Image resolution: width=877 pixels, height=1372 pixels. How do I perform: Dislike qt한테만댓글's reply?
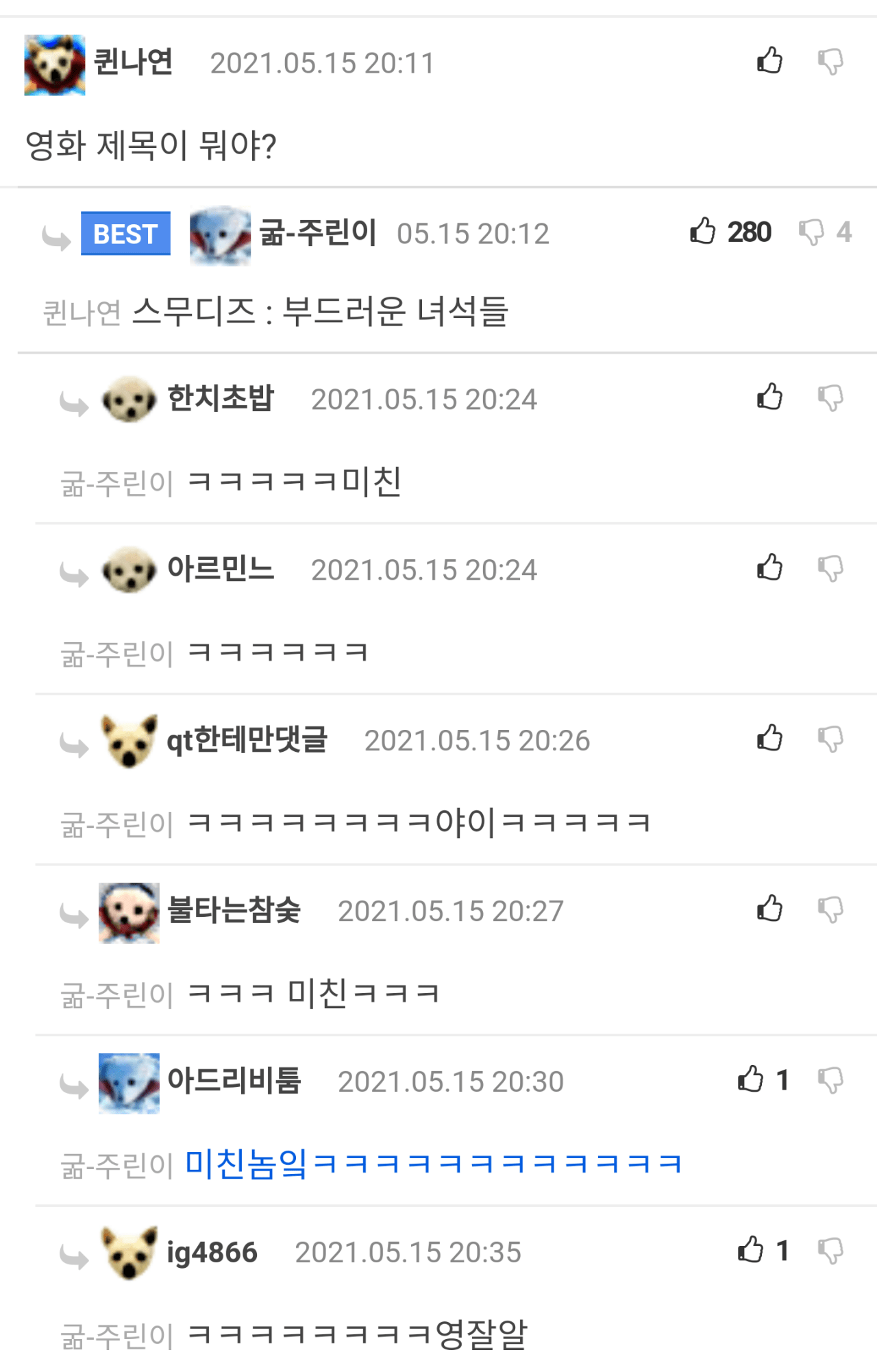pyautogui.click(x=830, y=739)
